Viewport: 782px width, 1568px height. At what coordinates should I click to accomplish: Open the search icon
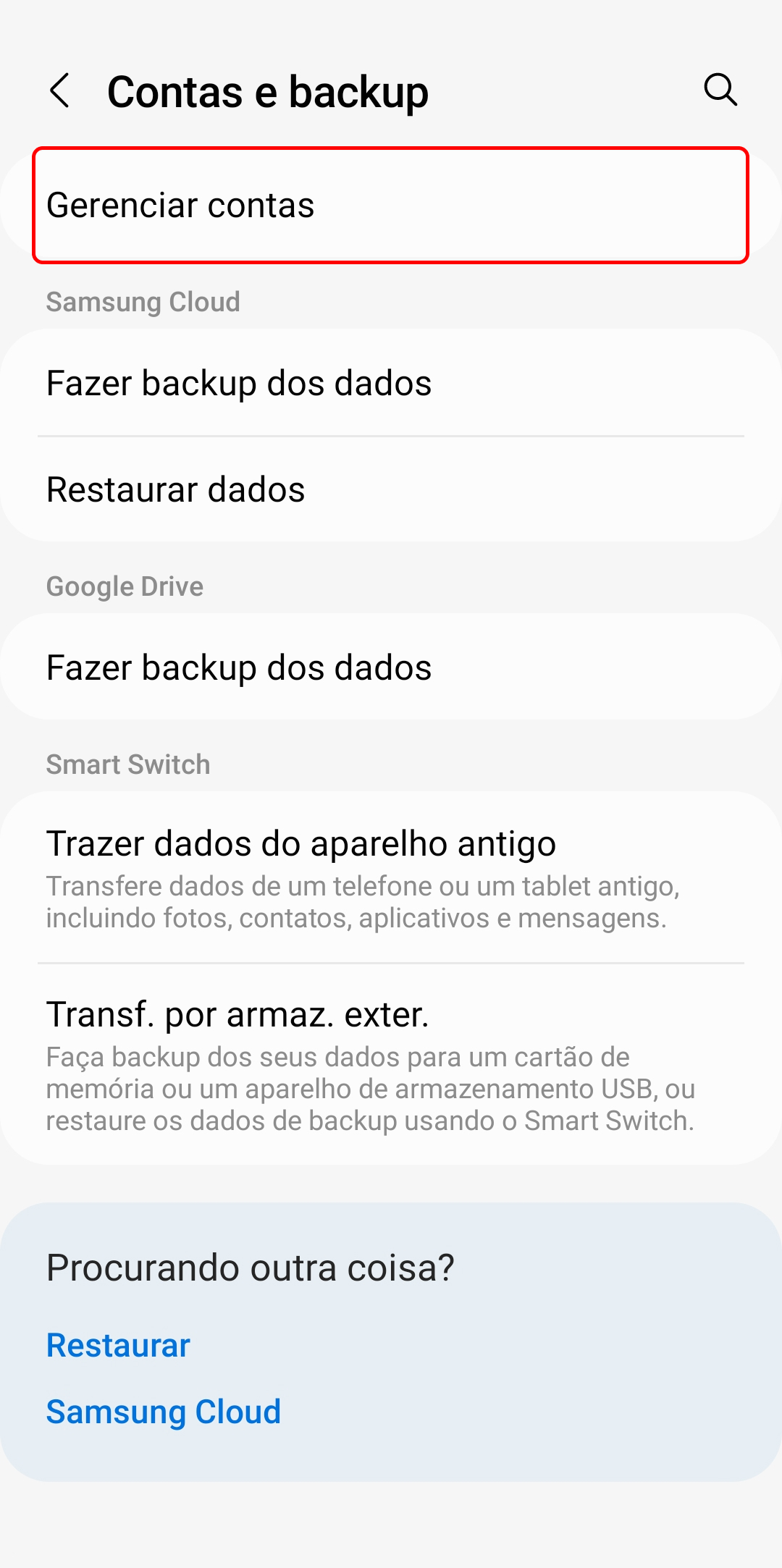[x=720, y=90]
